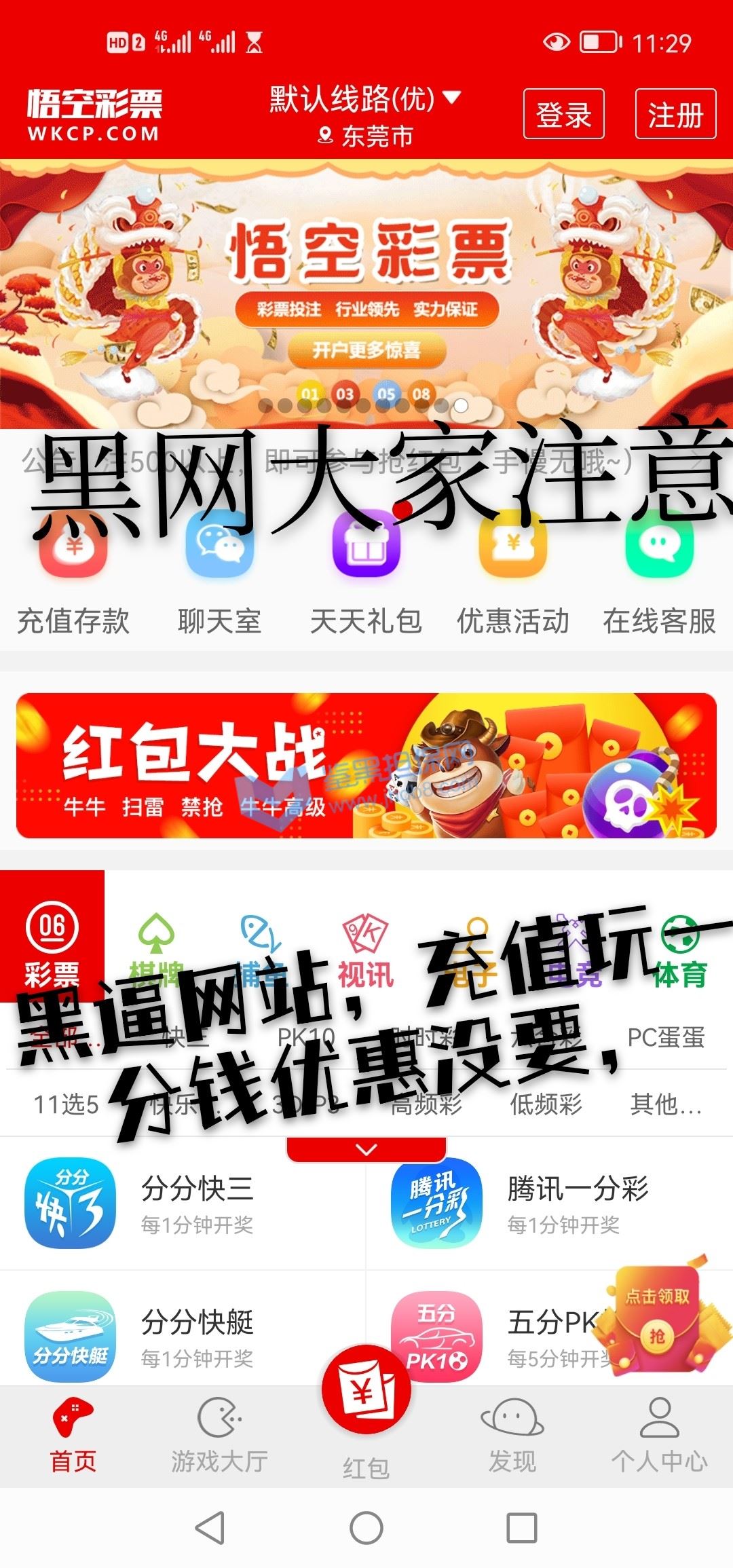
Task: Collapse the lottery filter with red chevron
Action: click(366, 1149)
